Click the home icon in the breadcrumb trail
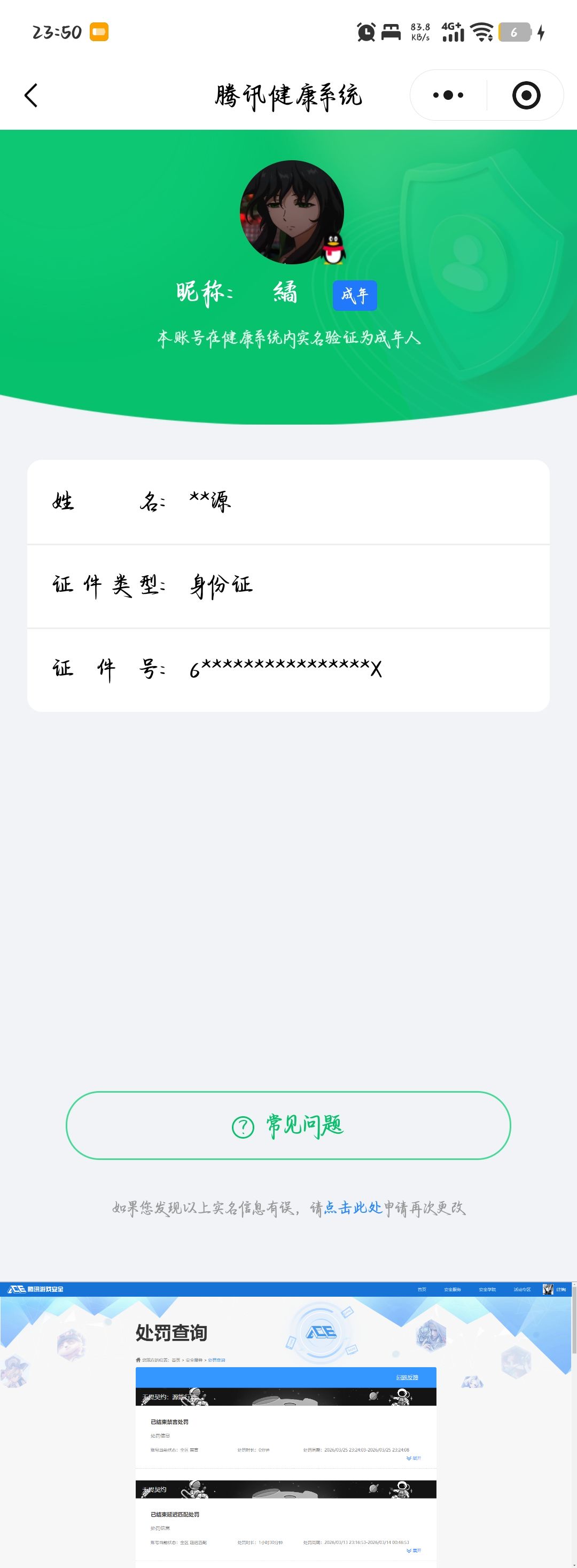577x1568 pixels. coord(139,1359)
